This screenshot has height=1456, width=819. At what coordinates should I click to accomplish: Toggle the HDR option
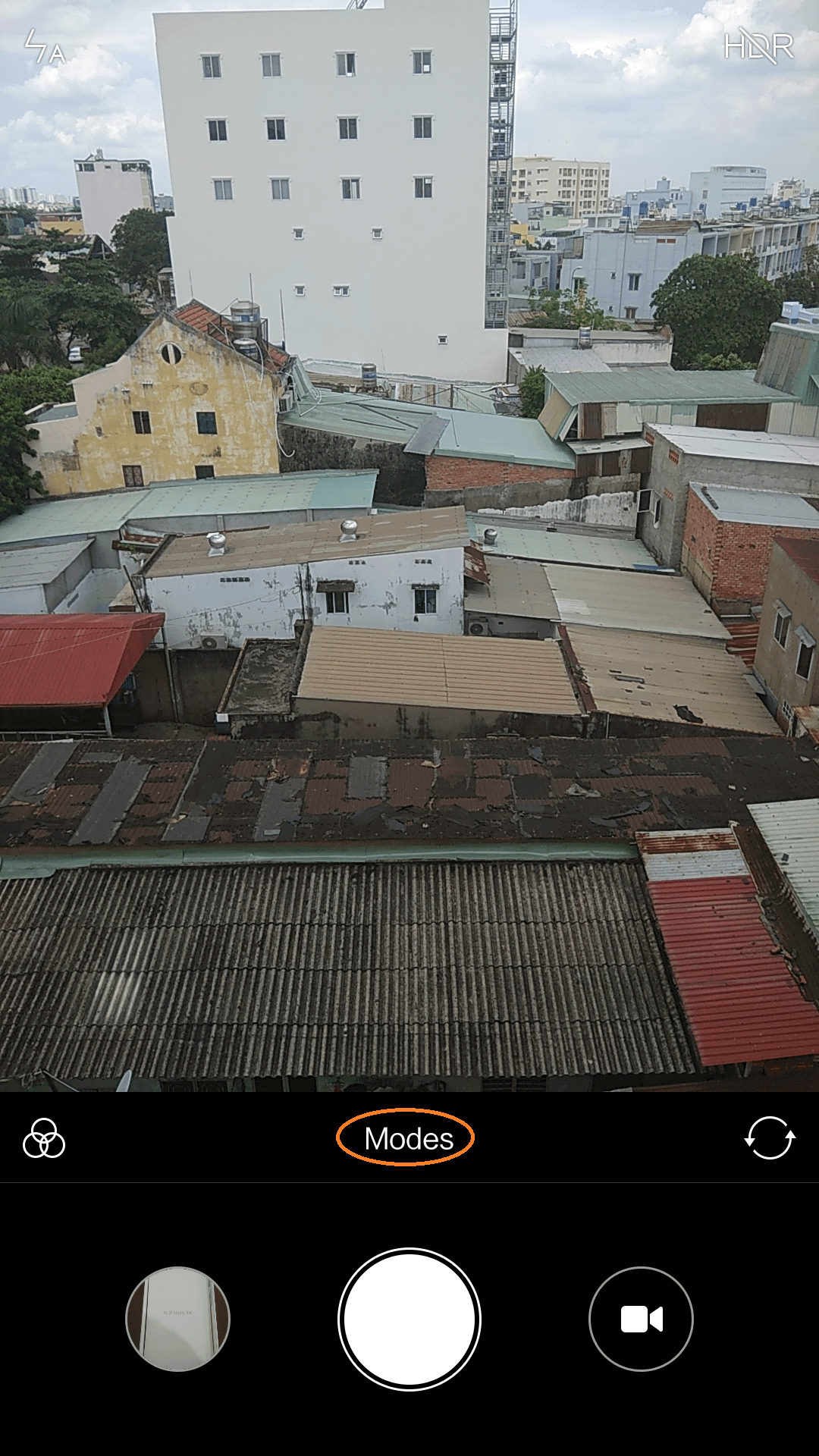click(x=758, y=47)
